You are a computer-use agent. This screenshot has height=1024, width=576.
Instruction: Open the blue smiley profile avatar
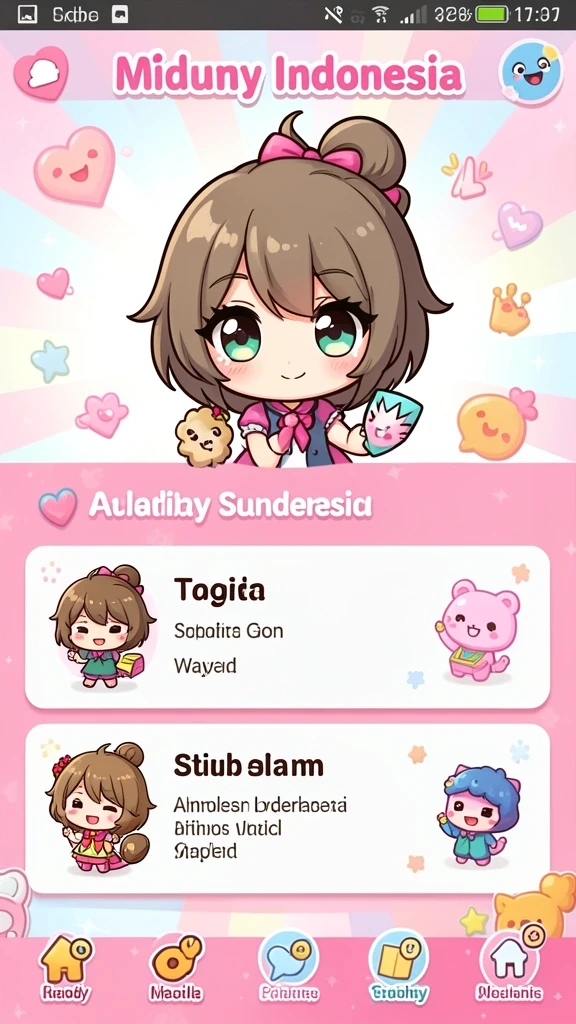click(530, 71)
